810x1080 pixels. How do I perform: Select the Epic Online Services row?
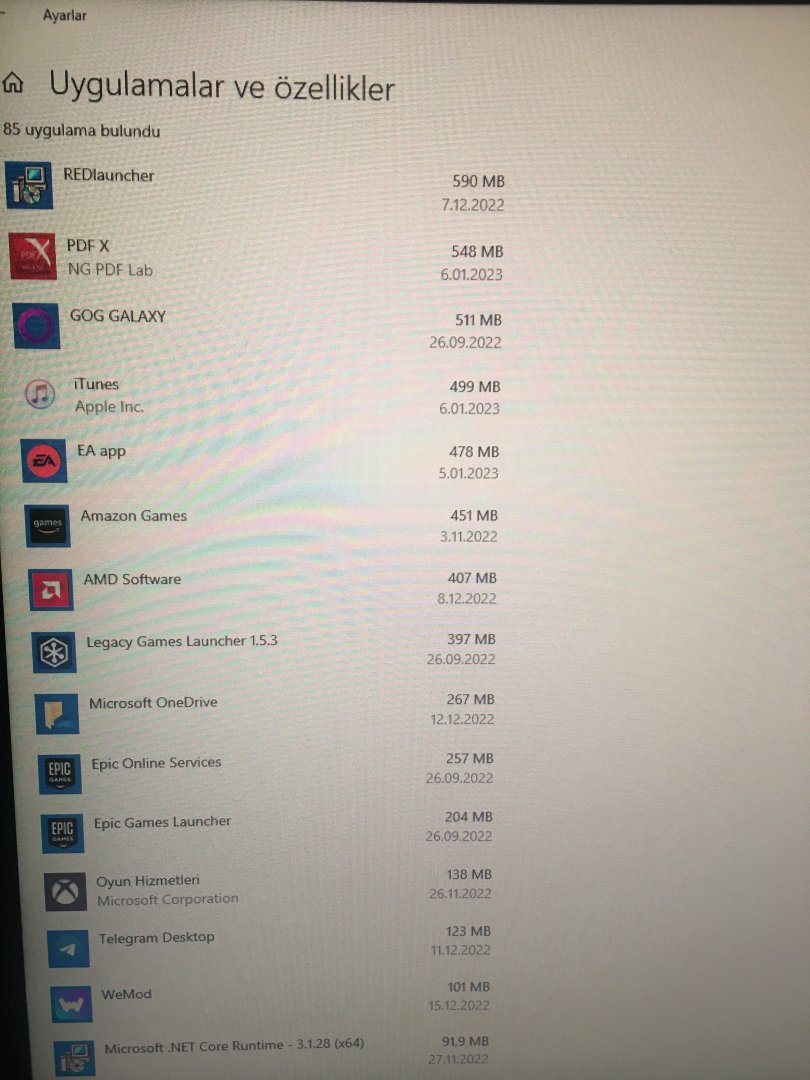click(156, 763)
